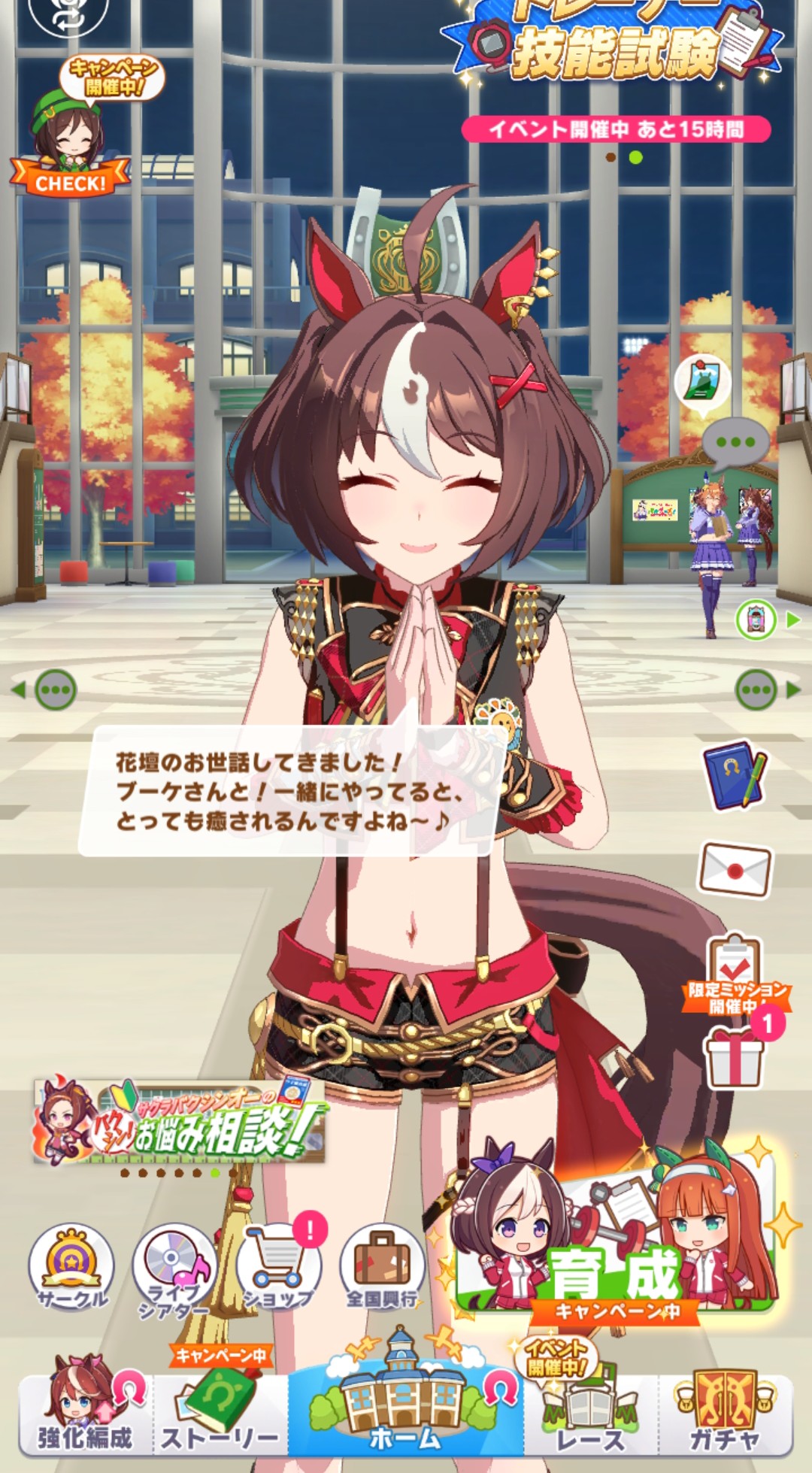Viewport: 812px width, 1473px height.
Task: Open the お悩み相談 banner
Action: (179, 1122)
